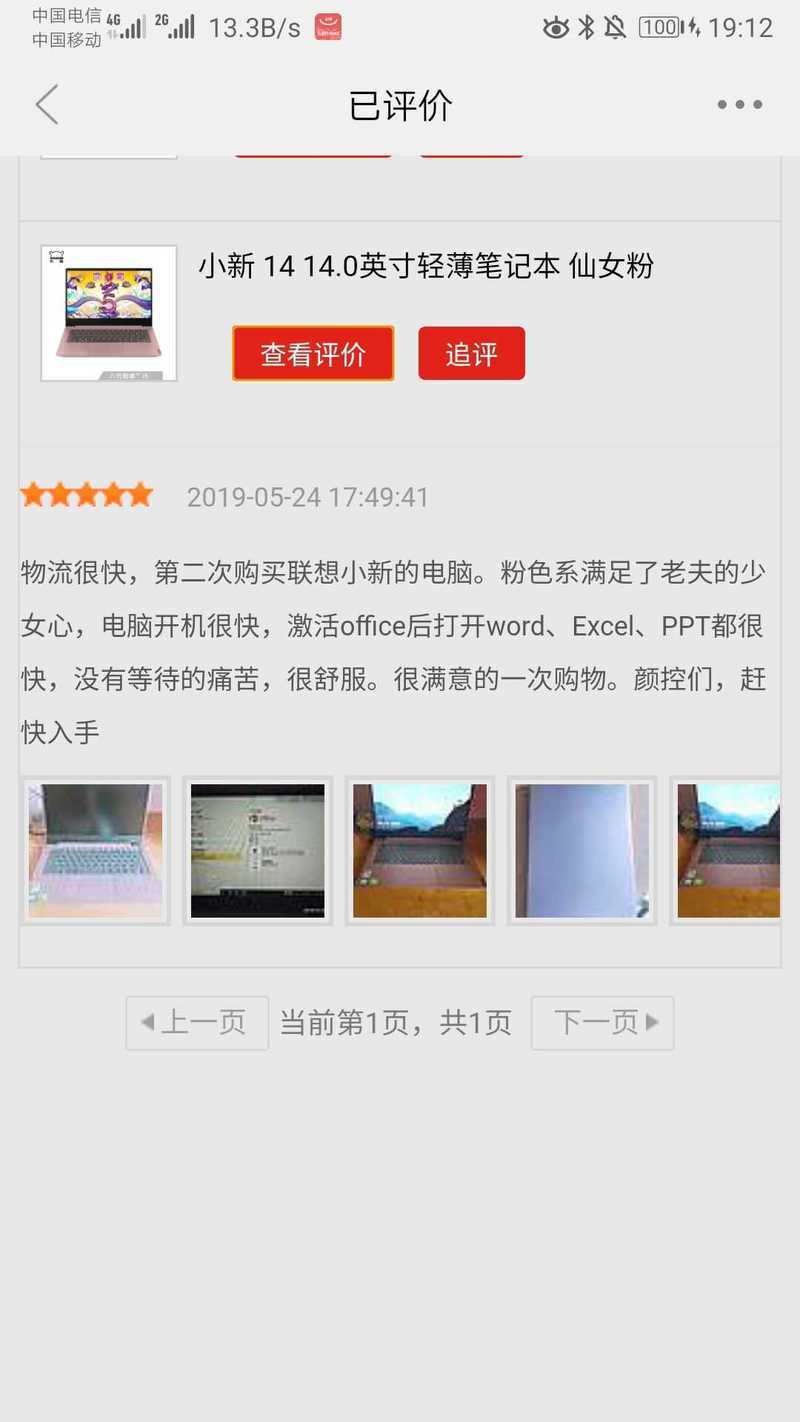Tap the 查看评价 button
800x1422 pixels.
(x=313, y=353)
